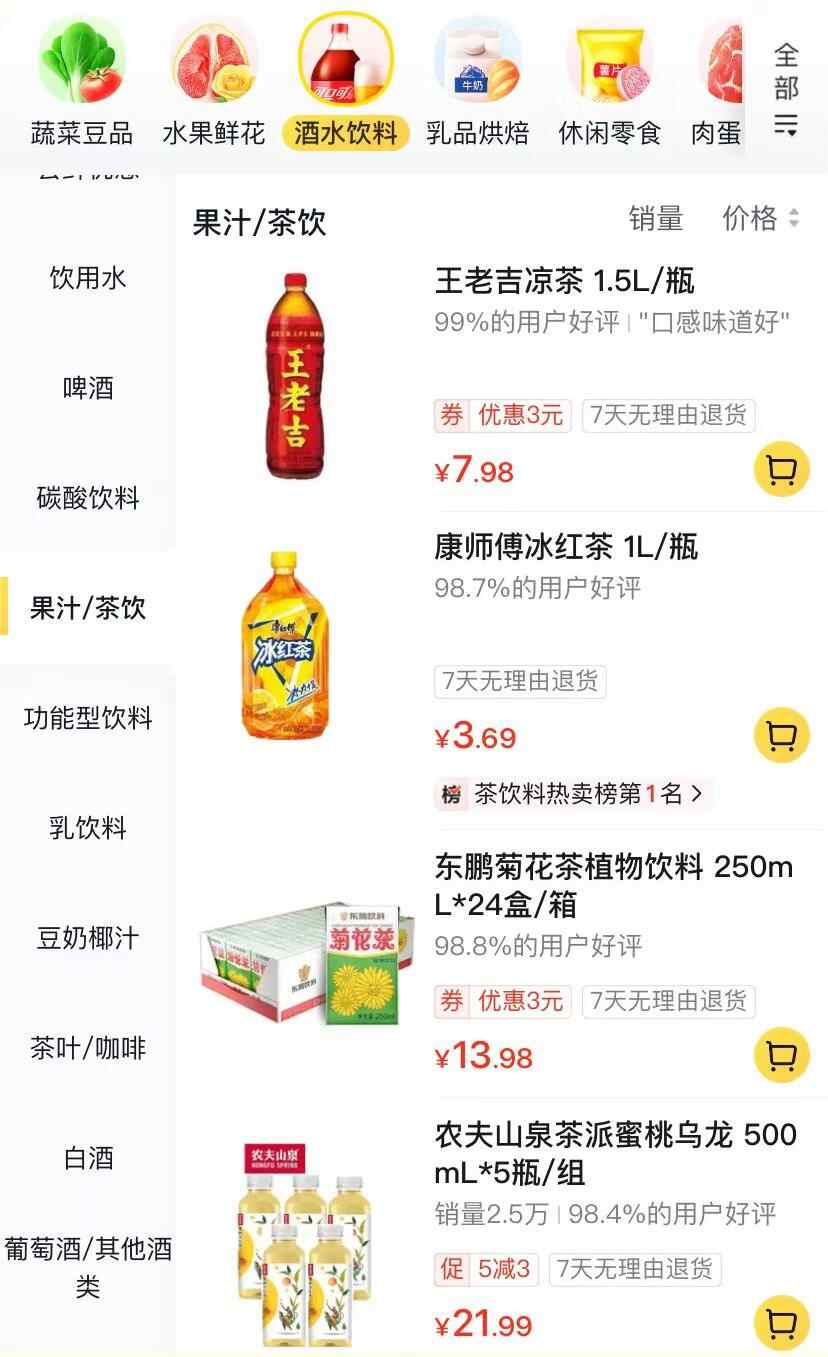This screenshot has width=828, height=1357.
Task: Select 饮用水 in the side menu
Action: pos(88,278)
